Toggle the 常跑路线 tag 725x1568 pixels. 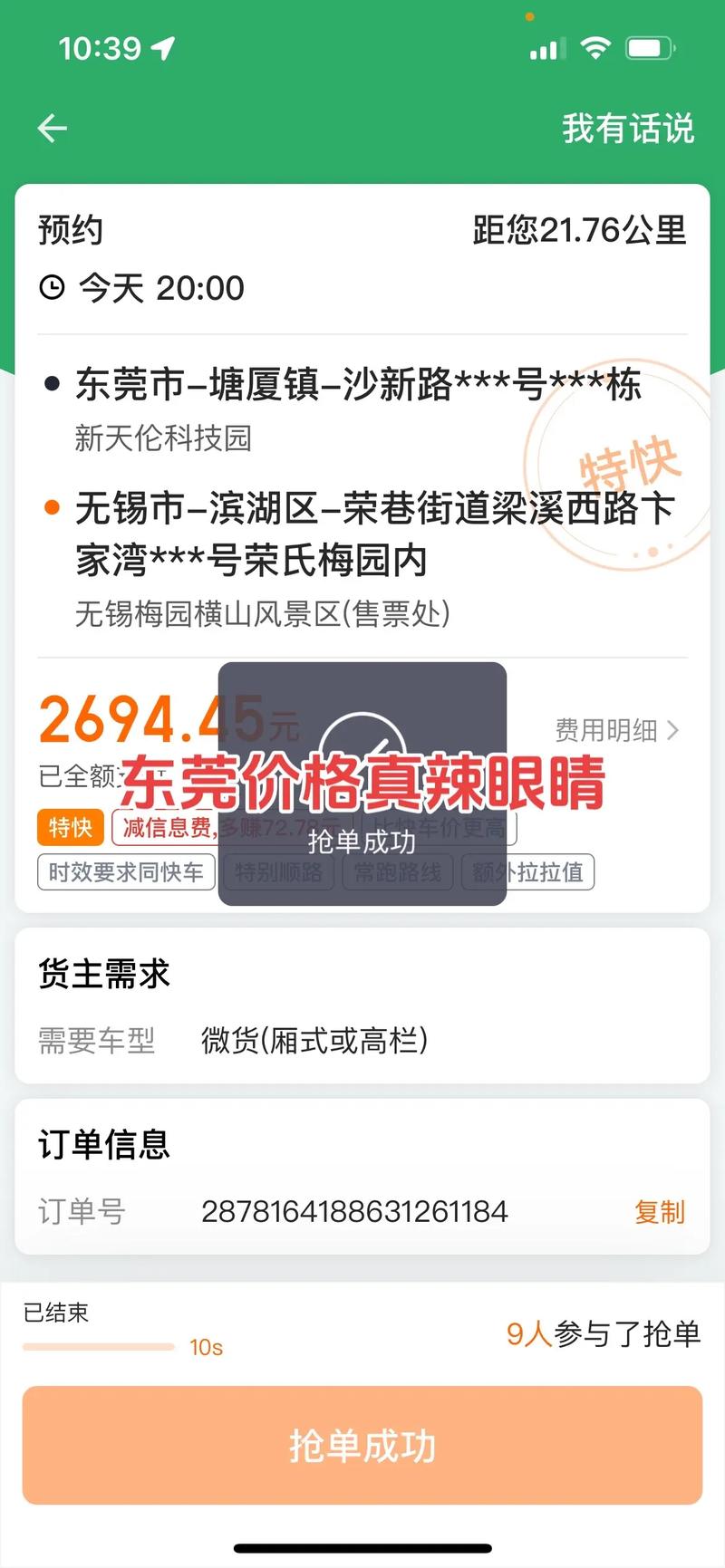[x=396, y=872]
